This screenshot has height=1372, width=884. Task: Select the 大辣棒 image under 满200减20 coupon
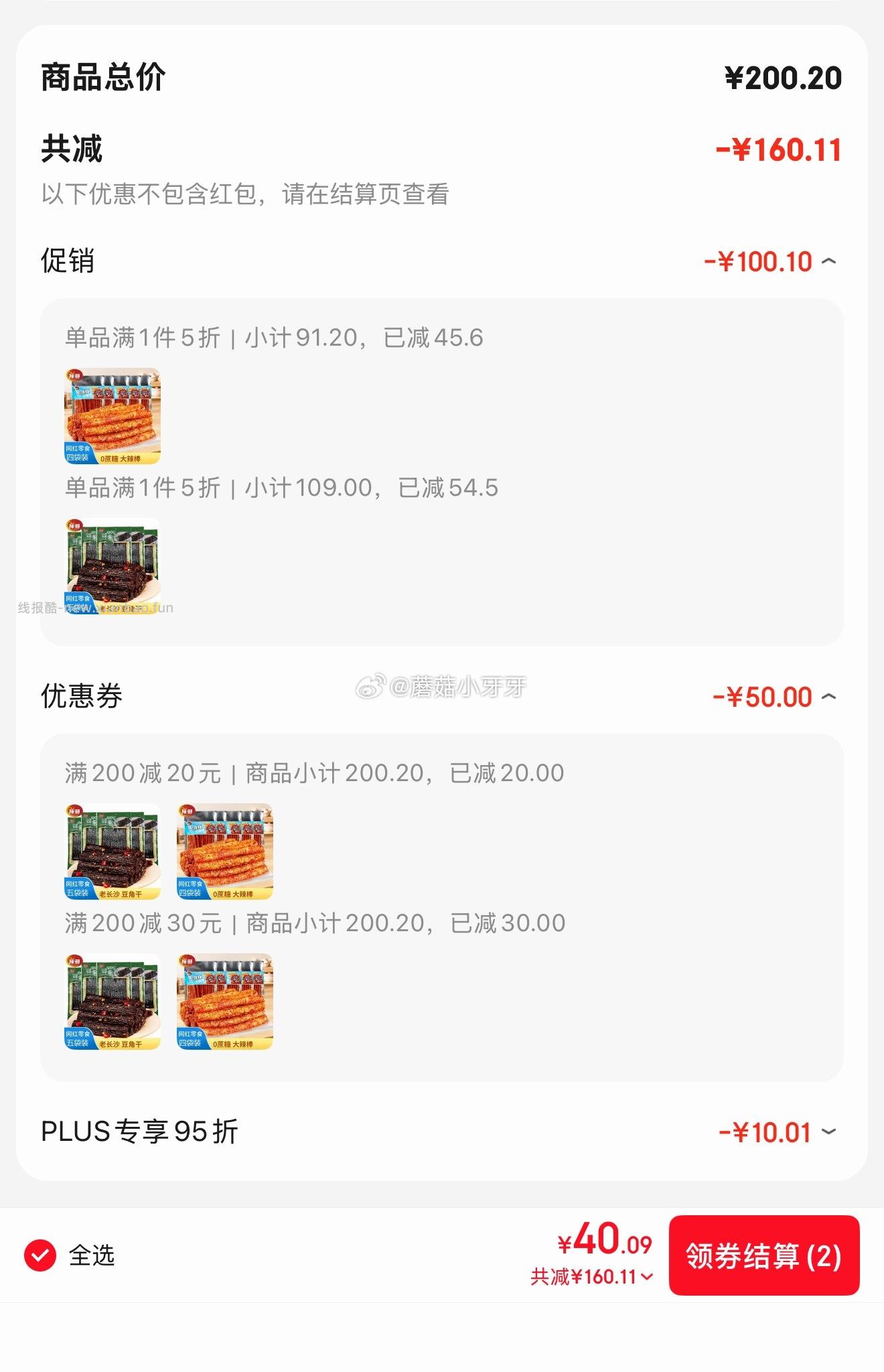pyautogui.click(x=224, y=851)
